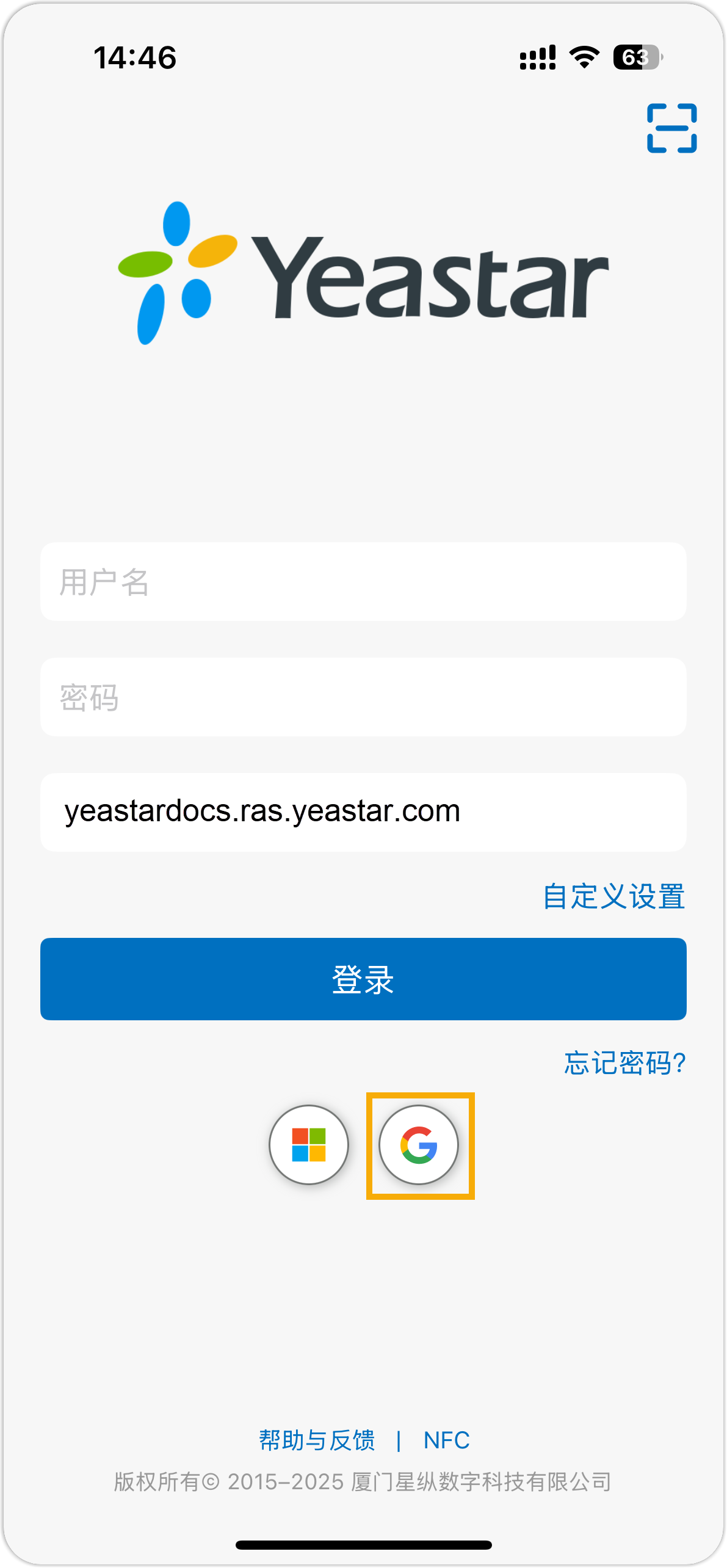Tap the blue 登录 login button
The height and width of the screenshot is (1568, 727).
pos(363,979)
